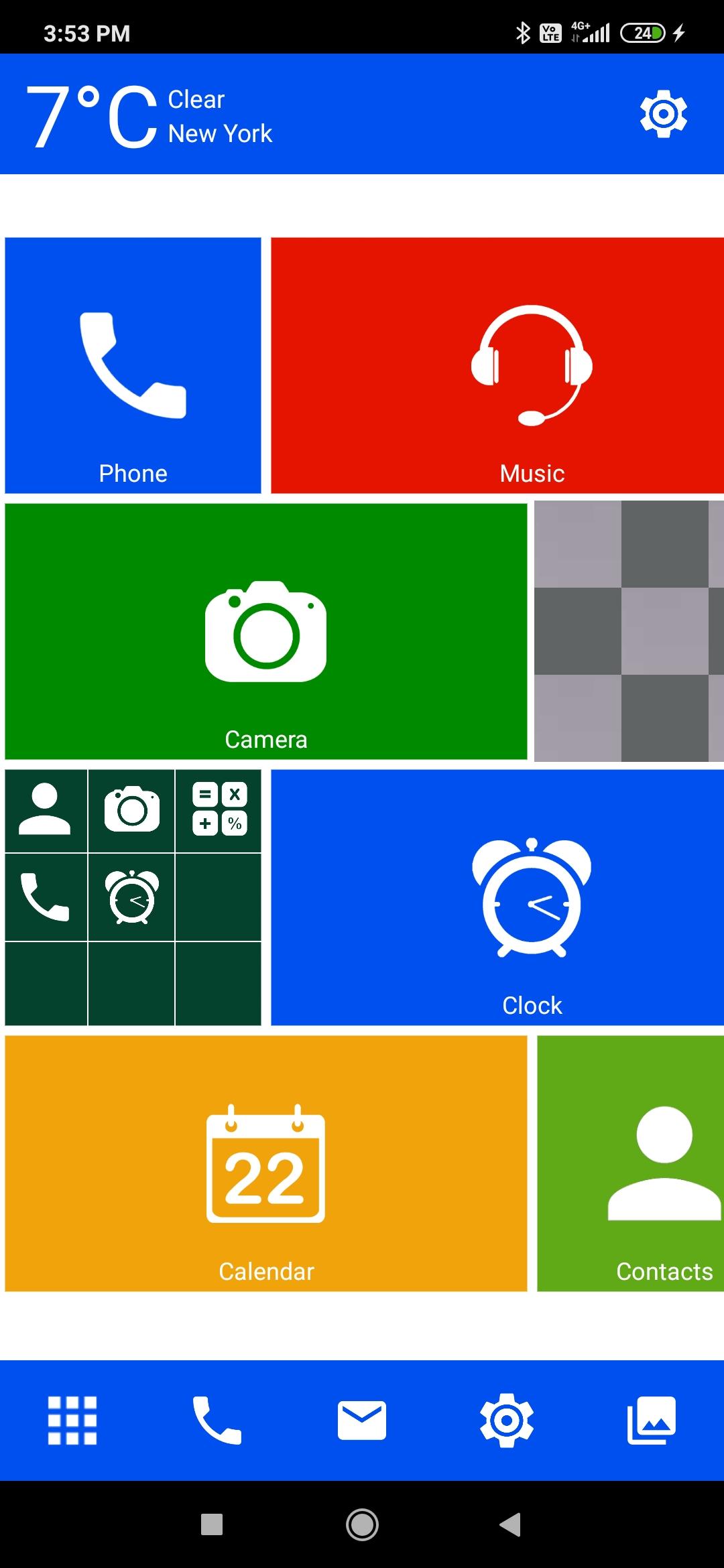Open the Calendar tile
This screenshot has height=1568, width=724.
coord(266,1163)
